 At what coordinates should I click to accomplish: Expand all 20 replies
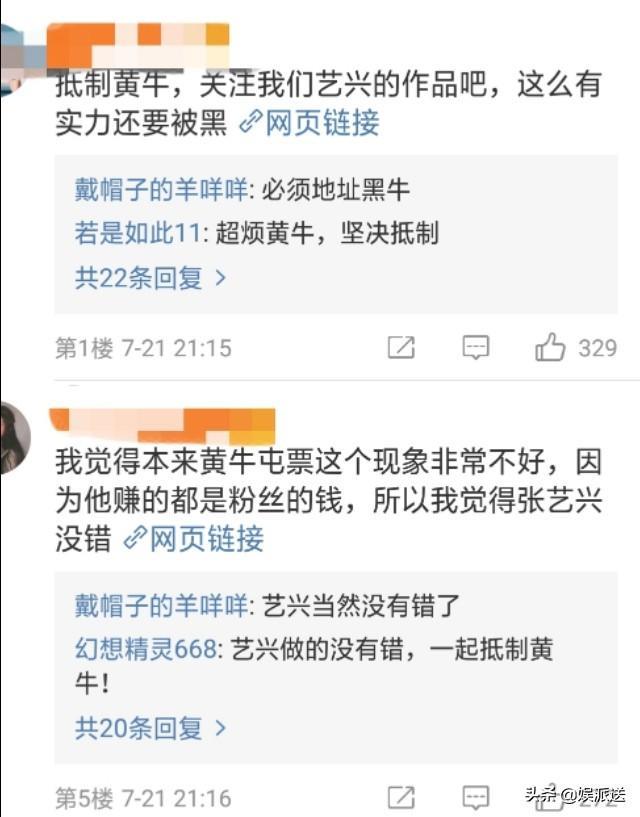coord(150,727)
